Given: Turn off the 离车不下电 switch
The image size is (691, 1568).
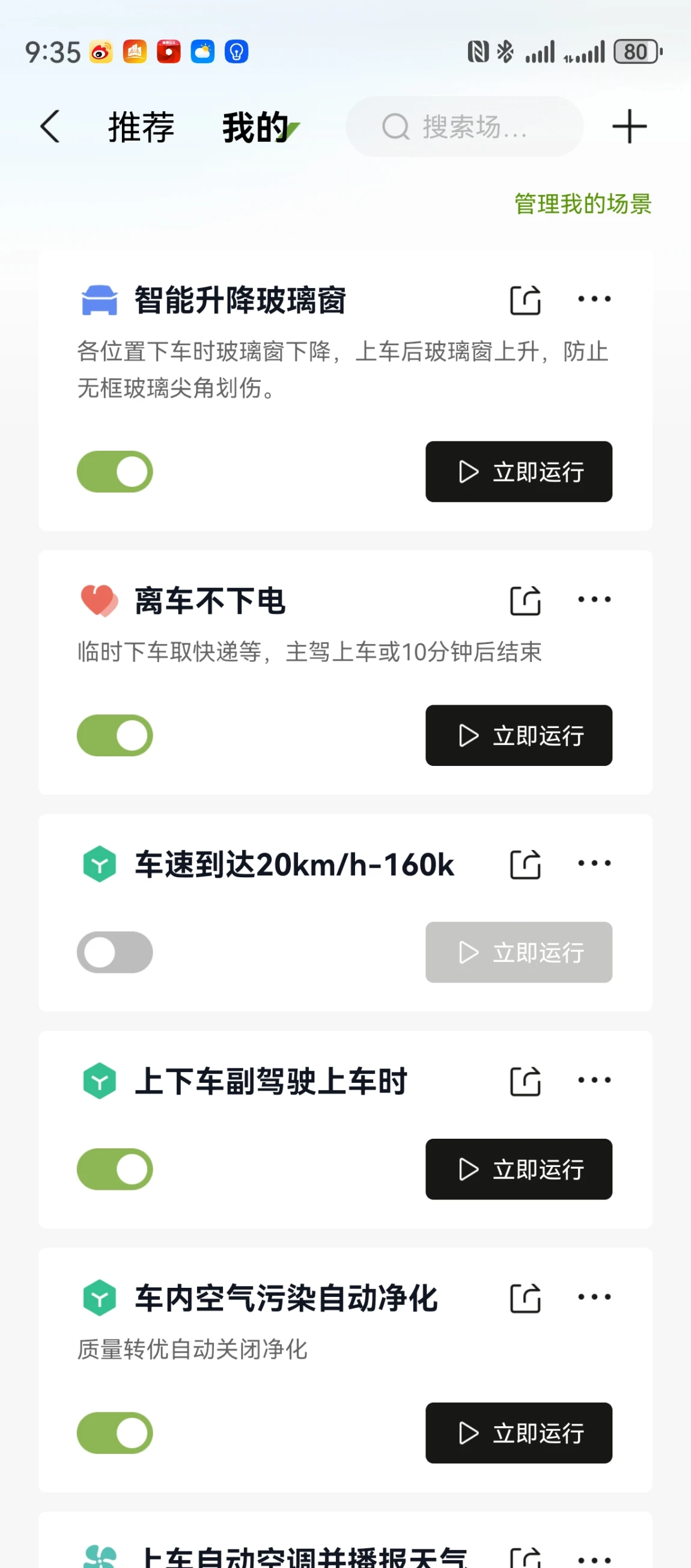Looking at the screenshot, I should point(114,735).
